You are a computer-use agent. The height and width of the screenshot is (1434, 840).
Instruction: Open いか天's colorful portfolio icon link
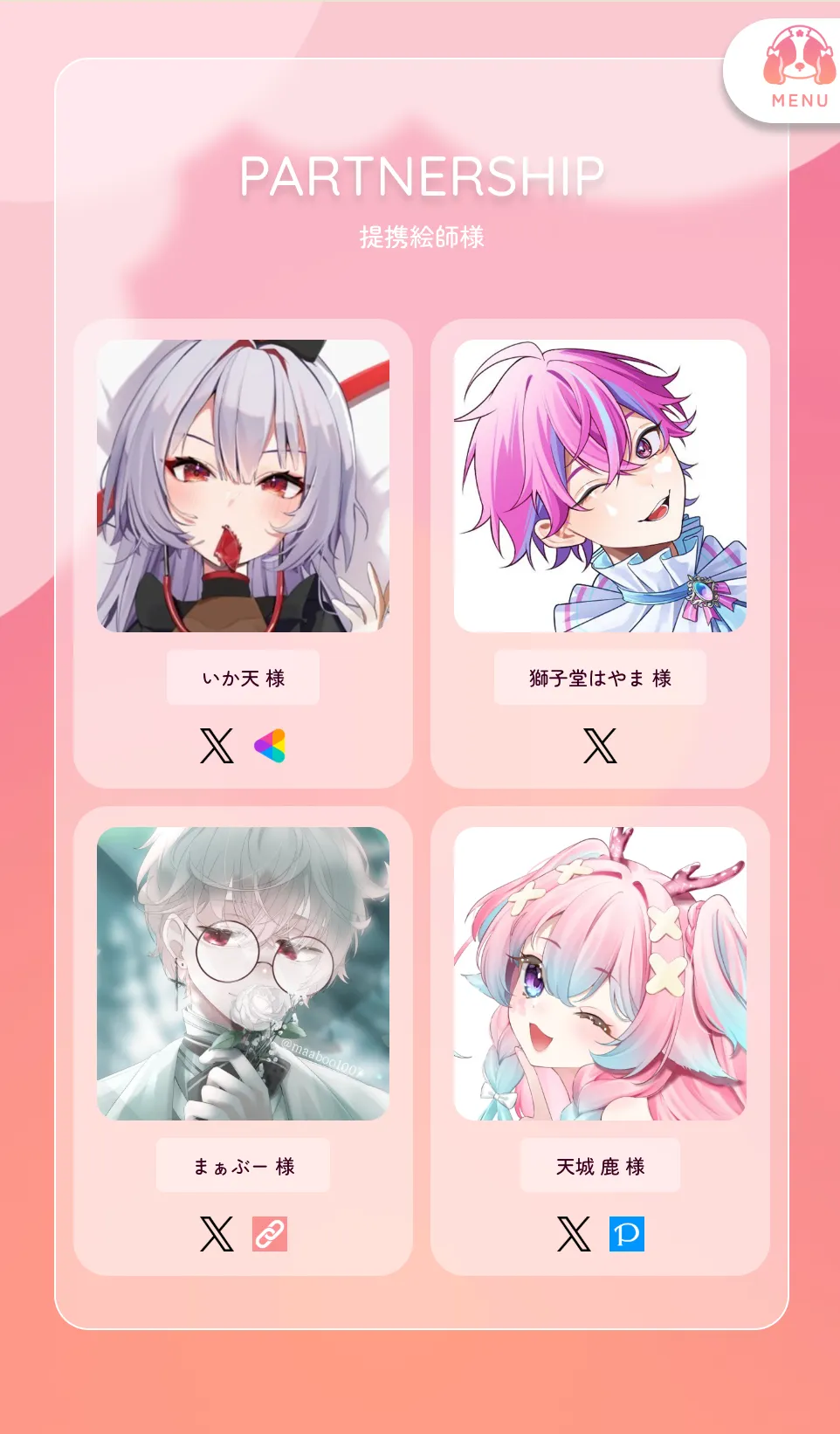tap(270, 746)
